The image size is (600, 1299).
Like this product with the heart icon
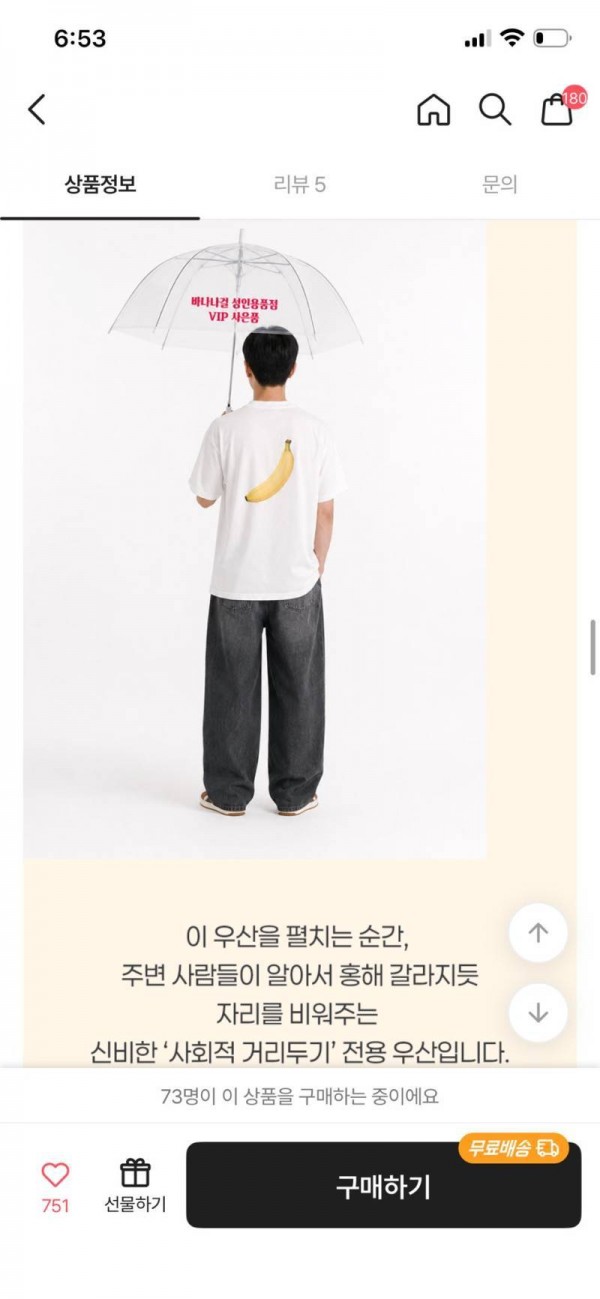pyautogui.click(x=55, y=1186)
